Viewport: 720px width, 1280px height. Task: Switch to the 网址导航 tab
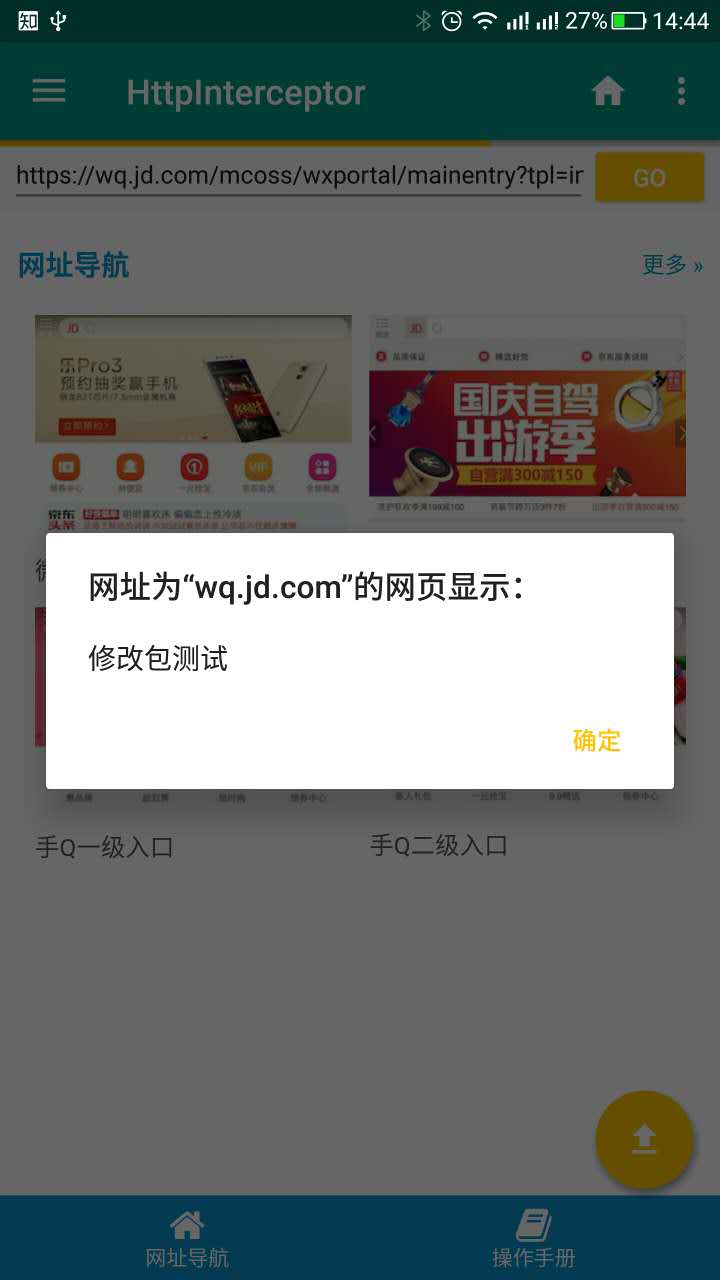pos(187,1239)
